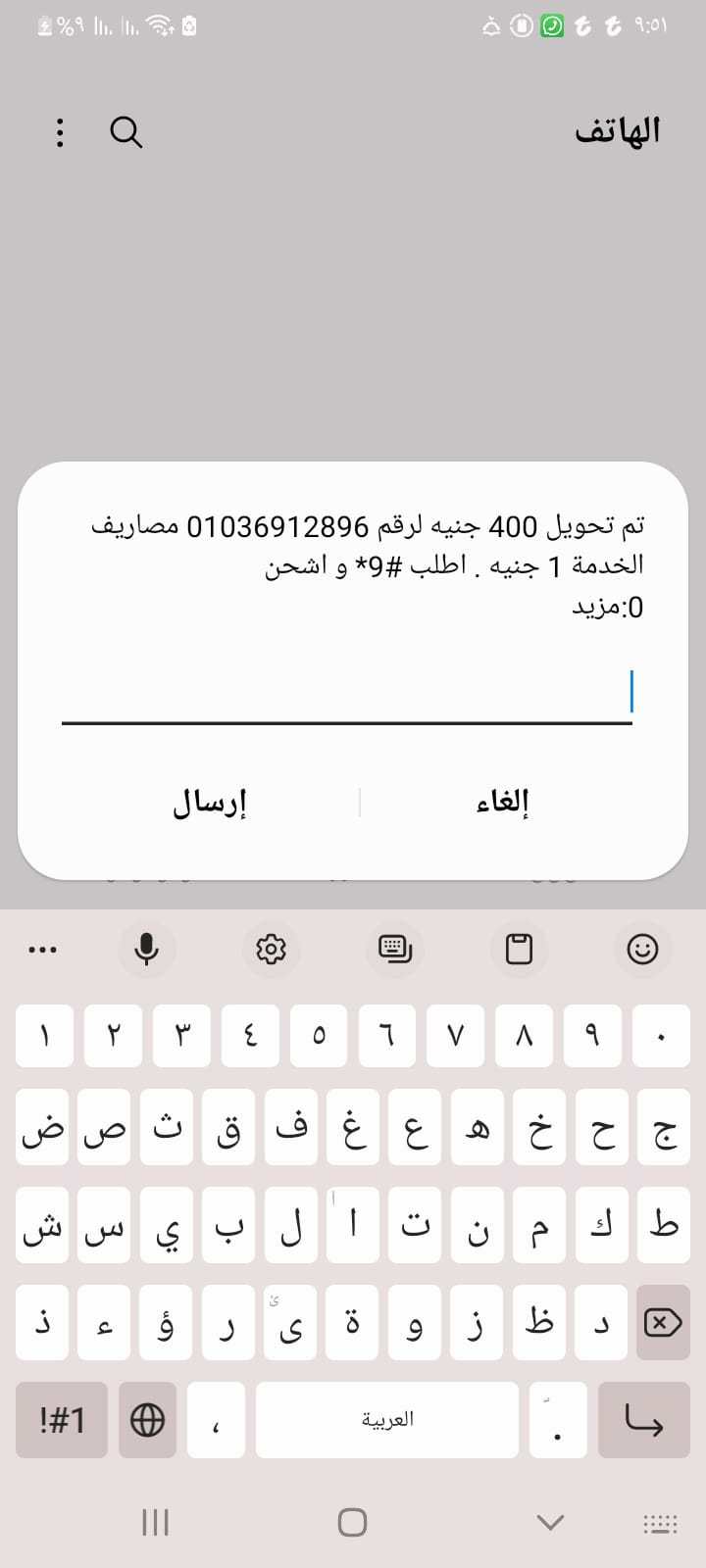The image size is (706, 1568).
Task: Tap the voice input microphone on the keyboard
Action: (146, 949)
